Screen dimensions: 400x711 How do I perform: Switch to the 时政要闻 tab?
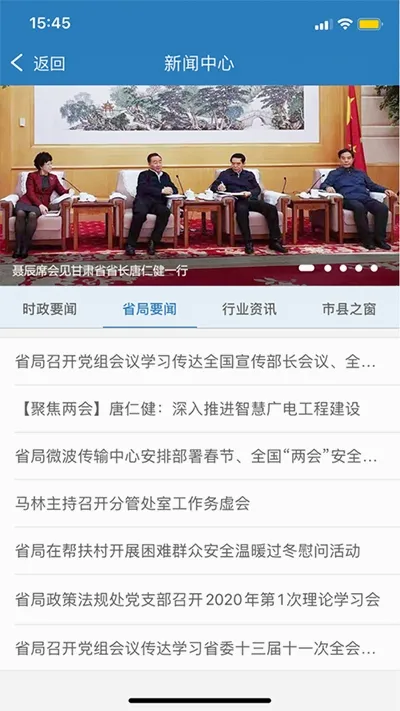[x=50, y=310]
